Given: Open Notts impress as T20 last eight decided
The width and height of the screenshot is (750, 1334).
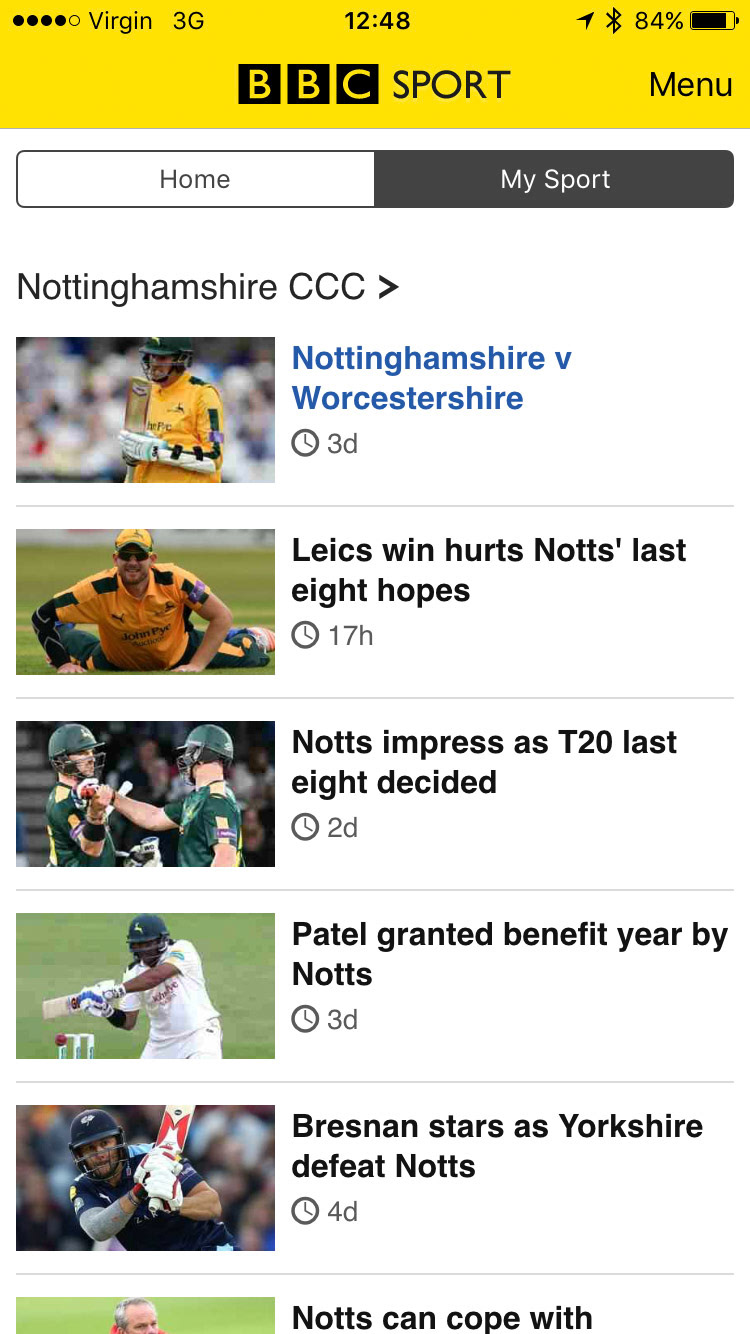Looking at the screenshot, I should pos(484,762).
